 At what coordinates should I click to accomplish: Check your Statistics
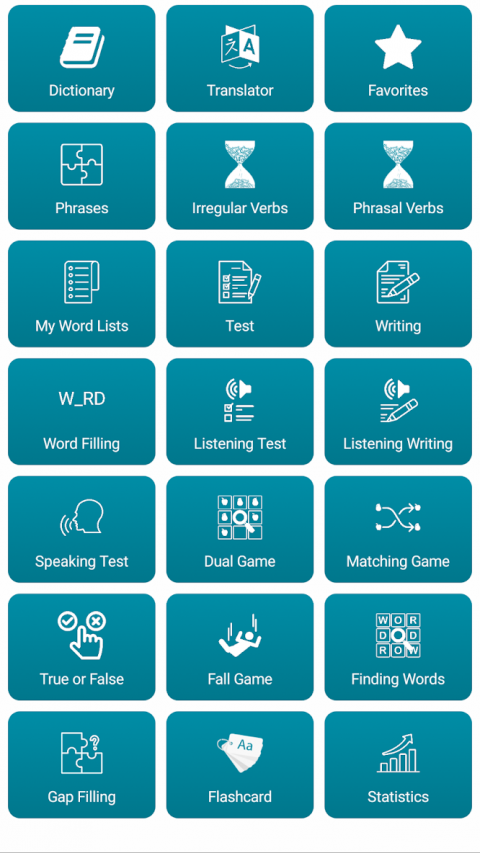click(398, 765)
